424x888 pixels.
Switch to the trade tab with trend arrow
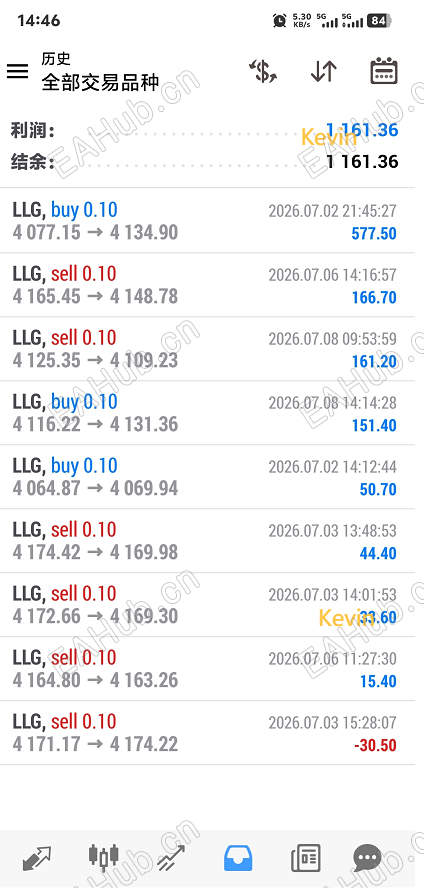171,858
